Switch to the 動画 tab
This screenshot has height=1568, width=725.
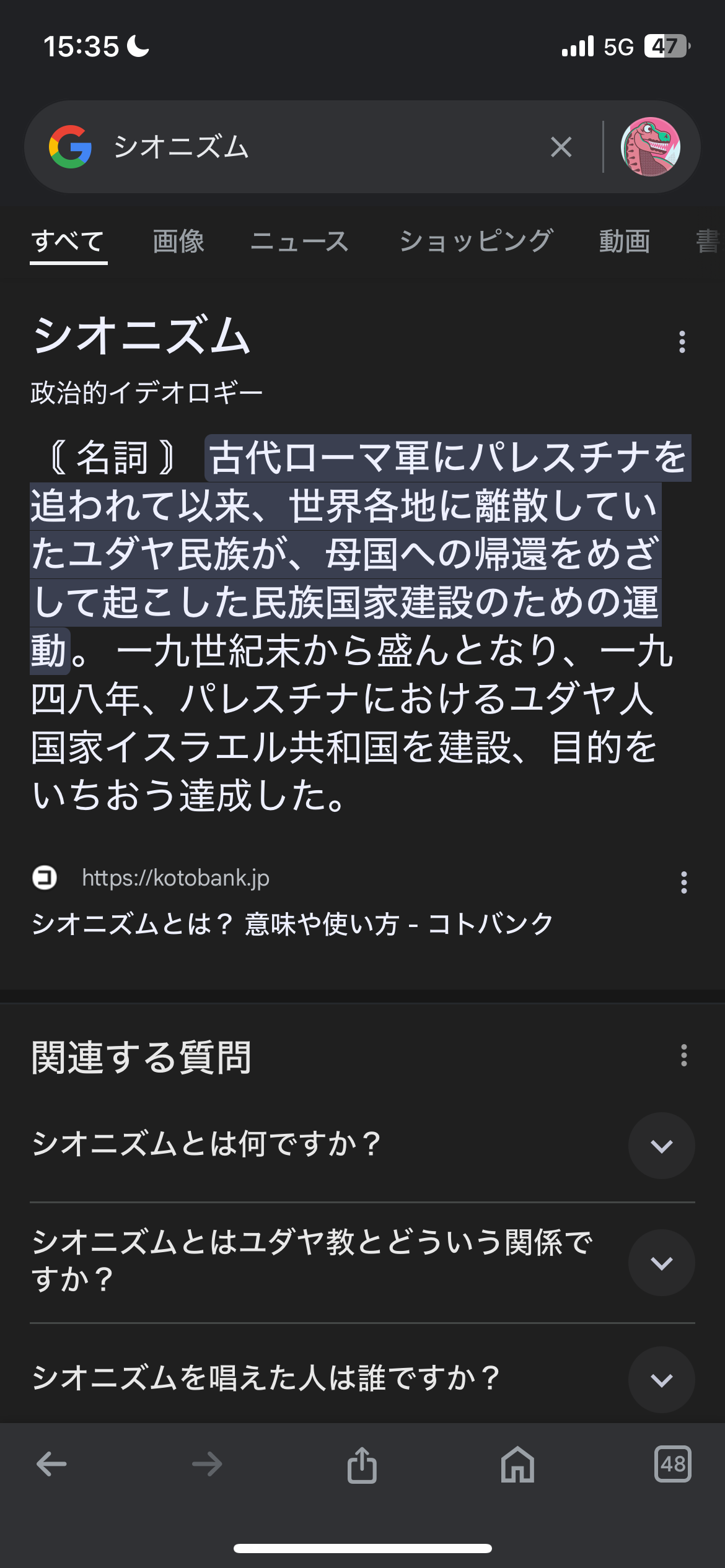[x=624, y=242]
